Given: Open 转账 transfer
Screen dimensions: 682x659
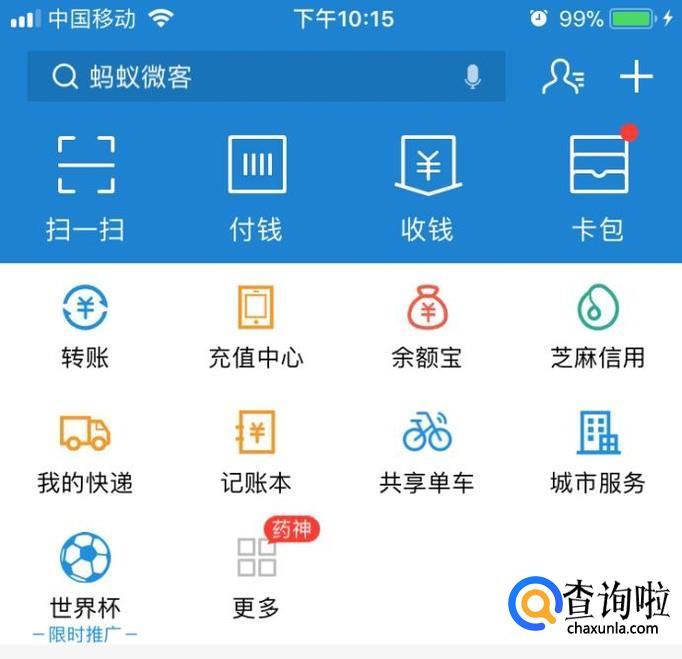Looking at the screenshot, I should 85,325.
